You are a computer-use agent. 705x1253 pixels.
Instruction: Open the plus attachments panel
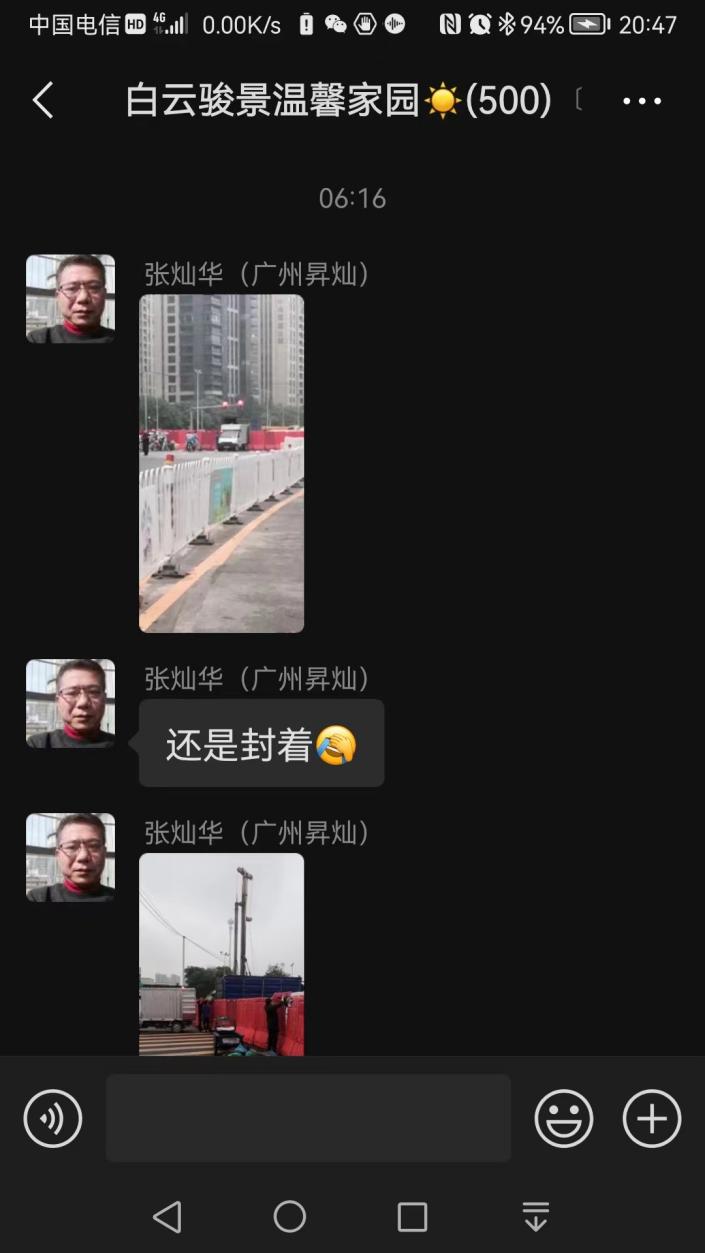tap(652, 1118)
